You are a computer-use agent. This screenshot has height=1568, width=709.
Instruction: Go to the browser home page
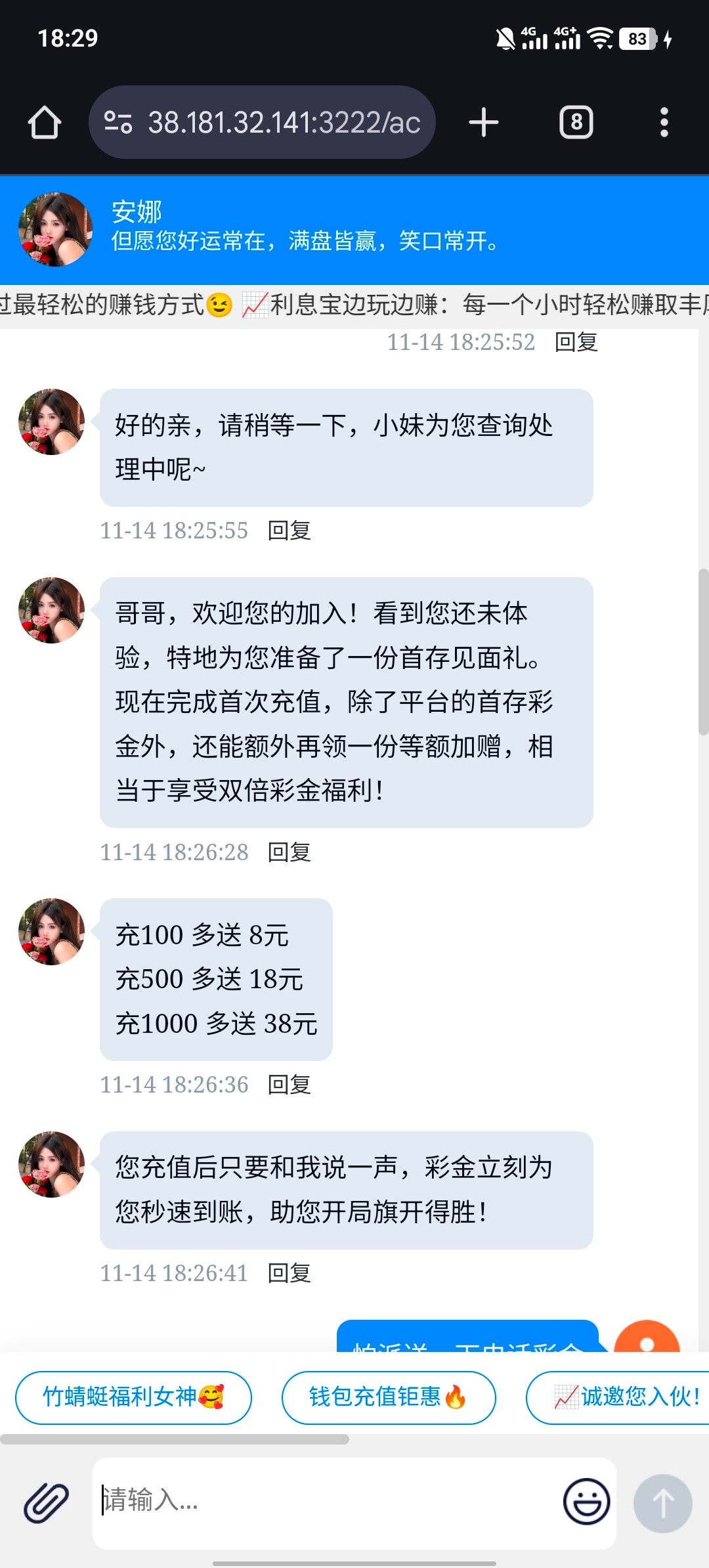45,123
